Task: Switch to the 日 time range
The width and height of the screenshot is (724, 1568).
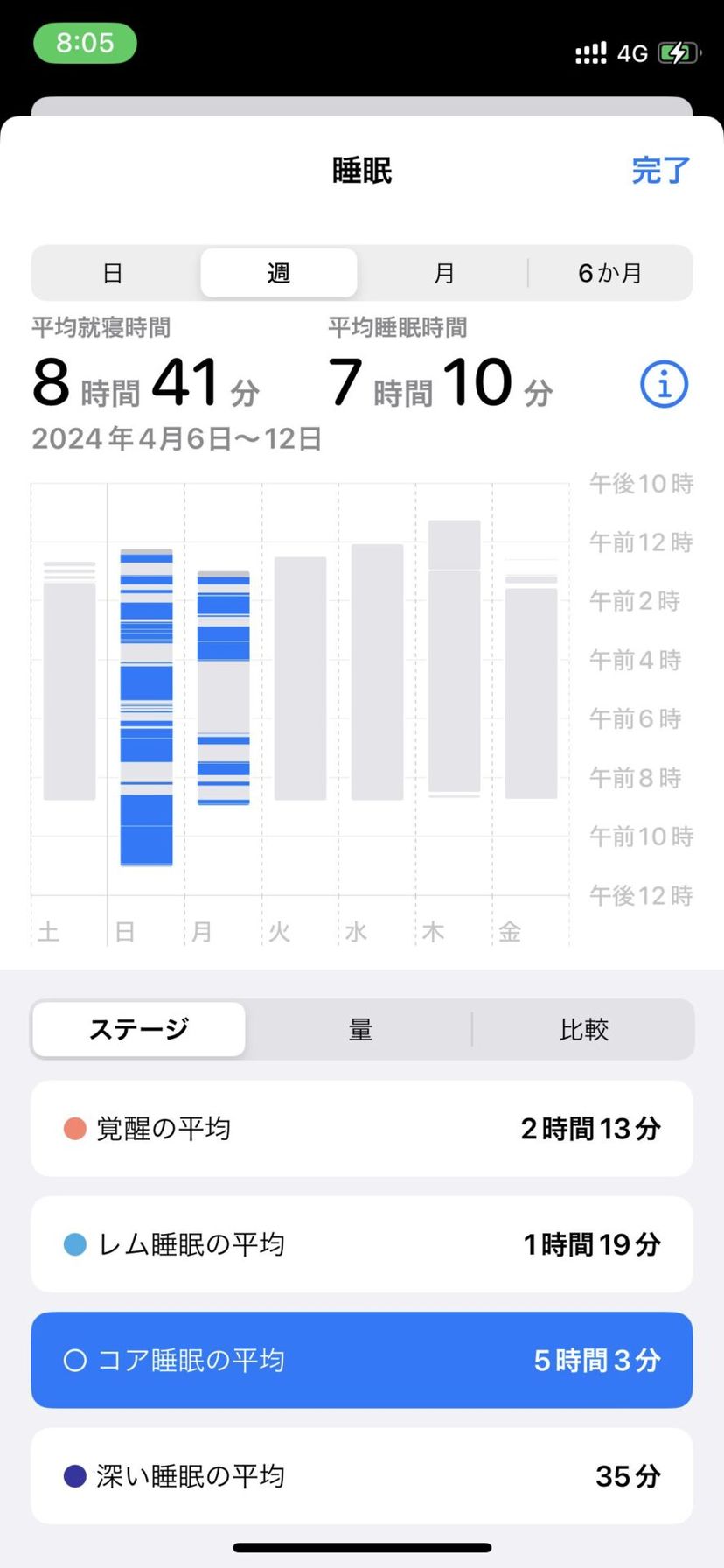Action: tap(113, 274)
